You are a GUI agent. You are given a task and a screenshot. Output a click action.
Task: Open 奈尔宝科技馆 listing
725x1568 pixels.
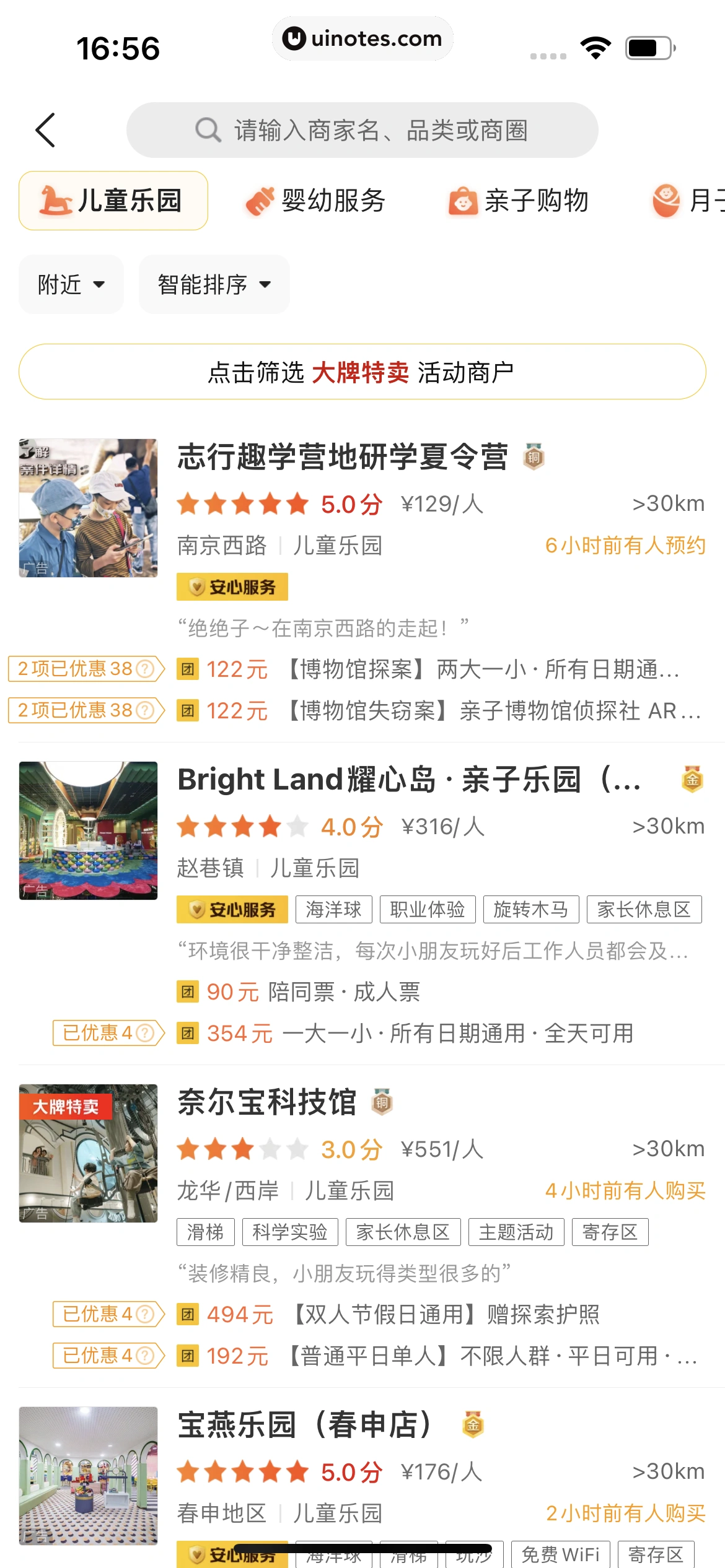click(x=267, y=1102)
